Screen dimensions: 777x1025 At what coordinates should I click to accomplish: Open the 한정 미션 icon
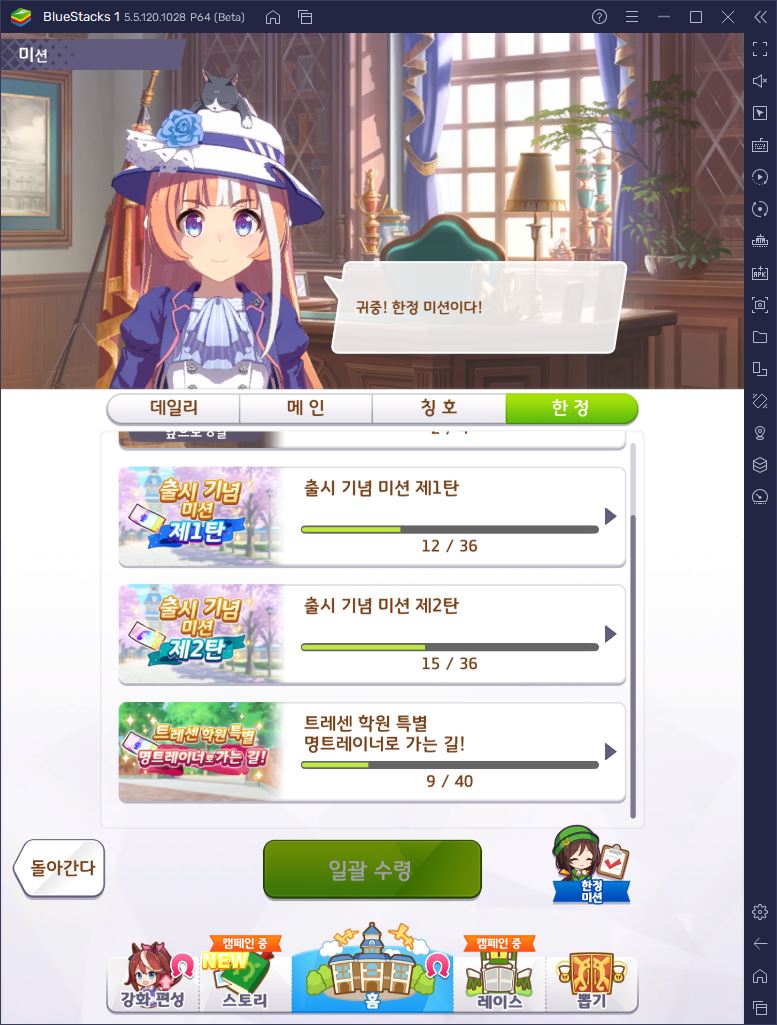click(x=591, y=866)
